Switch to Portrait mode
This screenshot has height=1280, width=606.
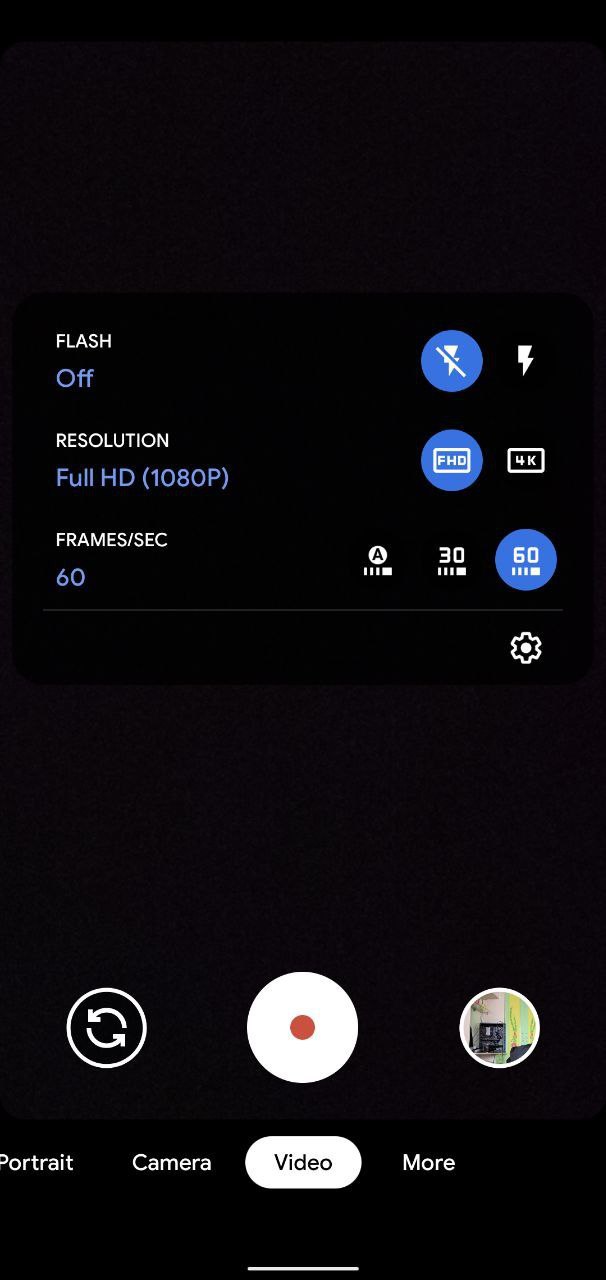pyautogui.click(x=36, y=1162)
